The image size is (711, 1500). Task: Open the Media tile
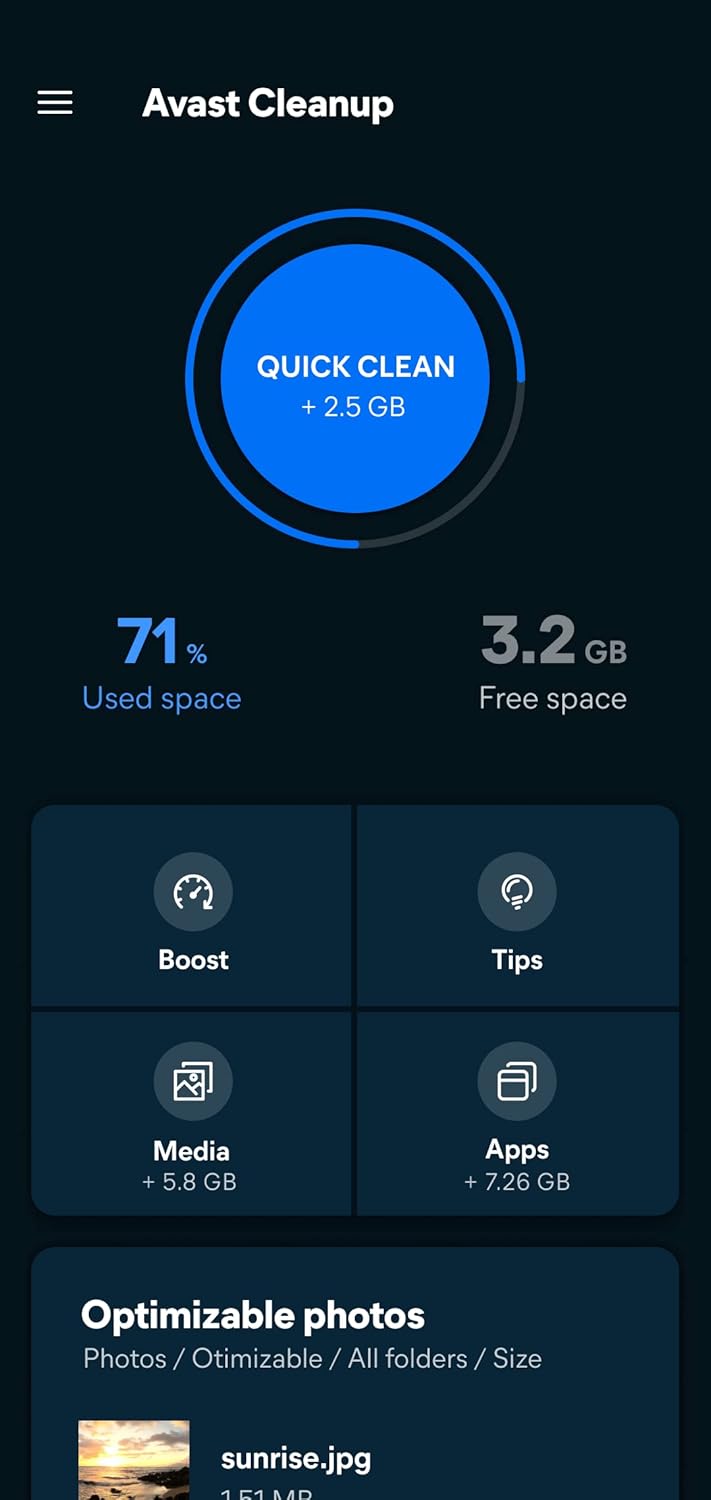[192, 1114]
